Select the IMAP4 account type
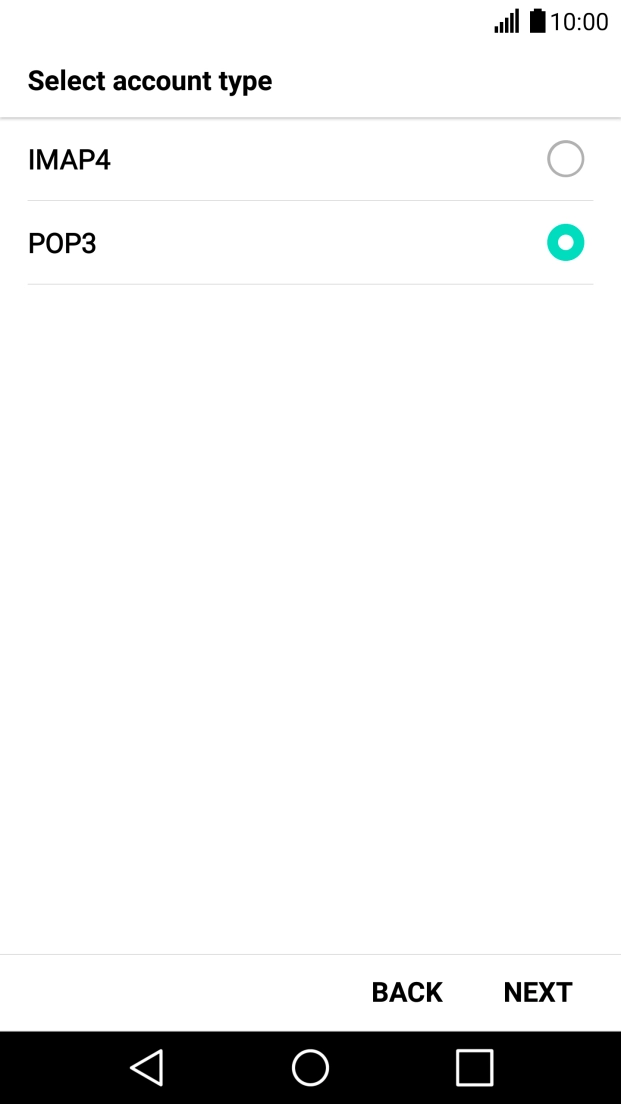Viewport: 621px width, 1104px height. click(x=565, y=159)
